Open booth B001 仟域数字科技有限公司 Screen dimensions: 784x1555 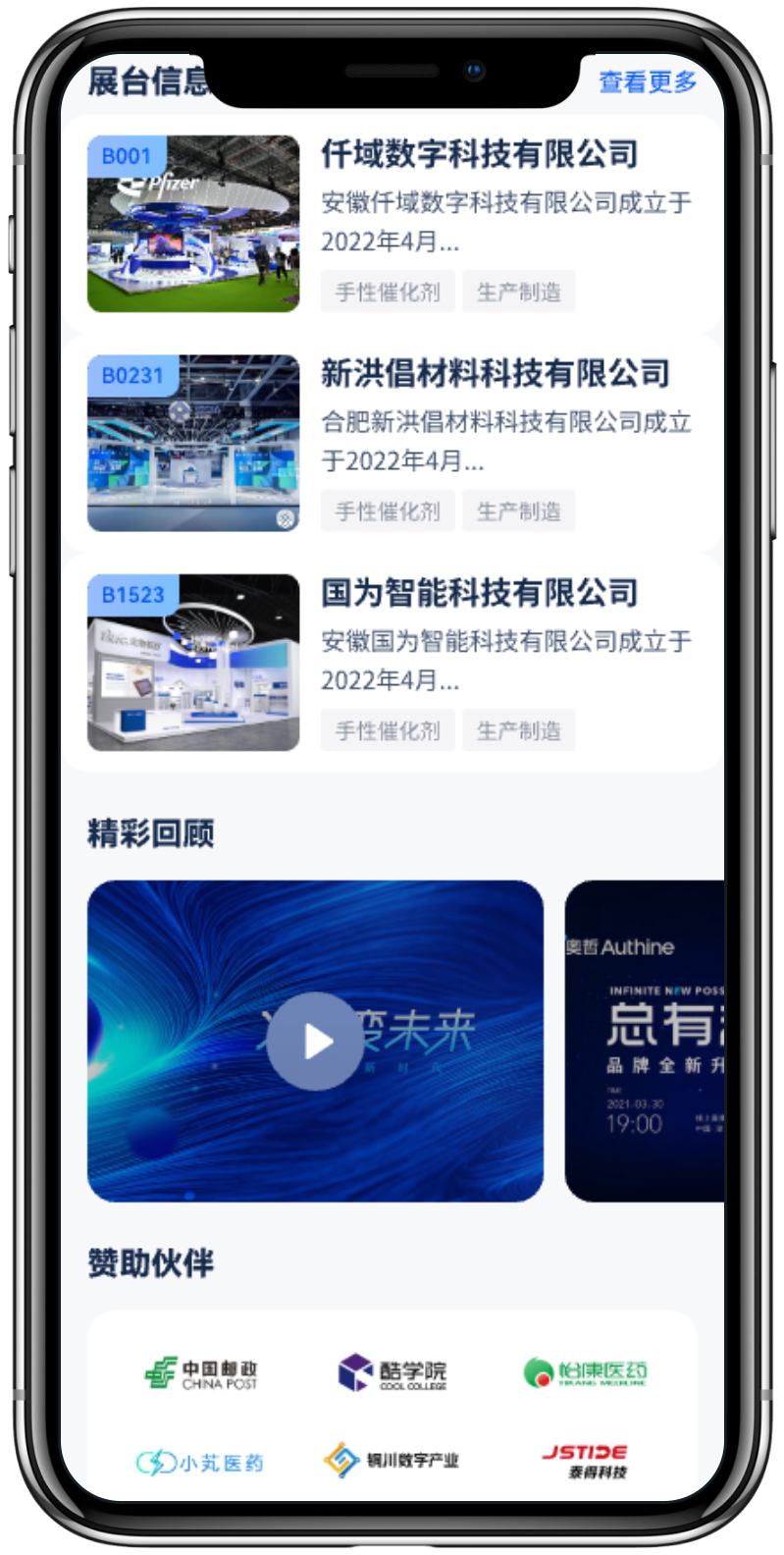pos(392,224)
